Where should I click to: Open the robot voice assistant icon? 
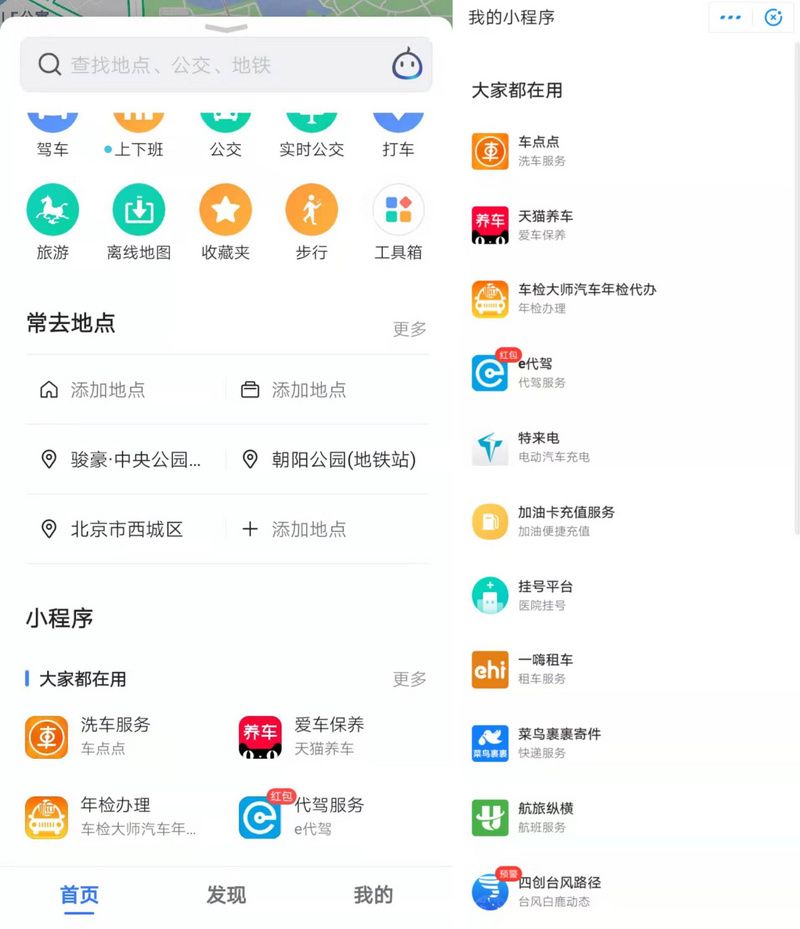pyautogui.click(x=406, y=65)
